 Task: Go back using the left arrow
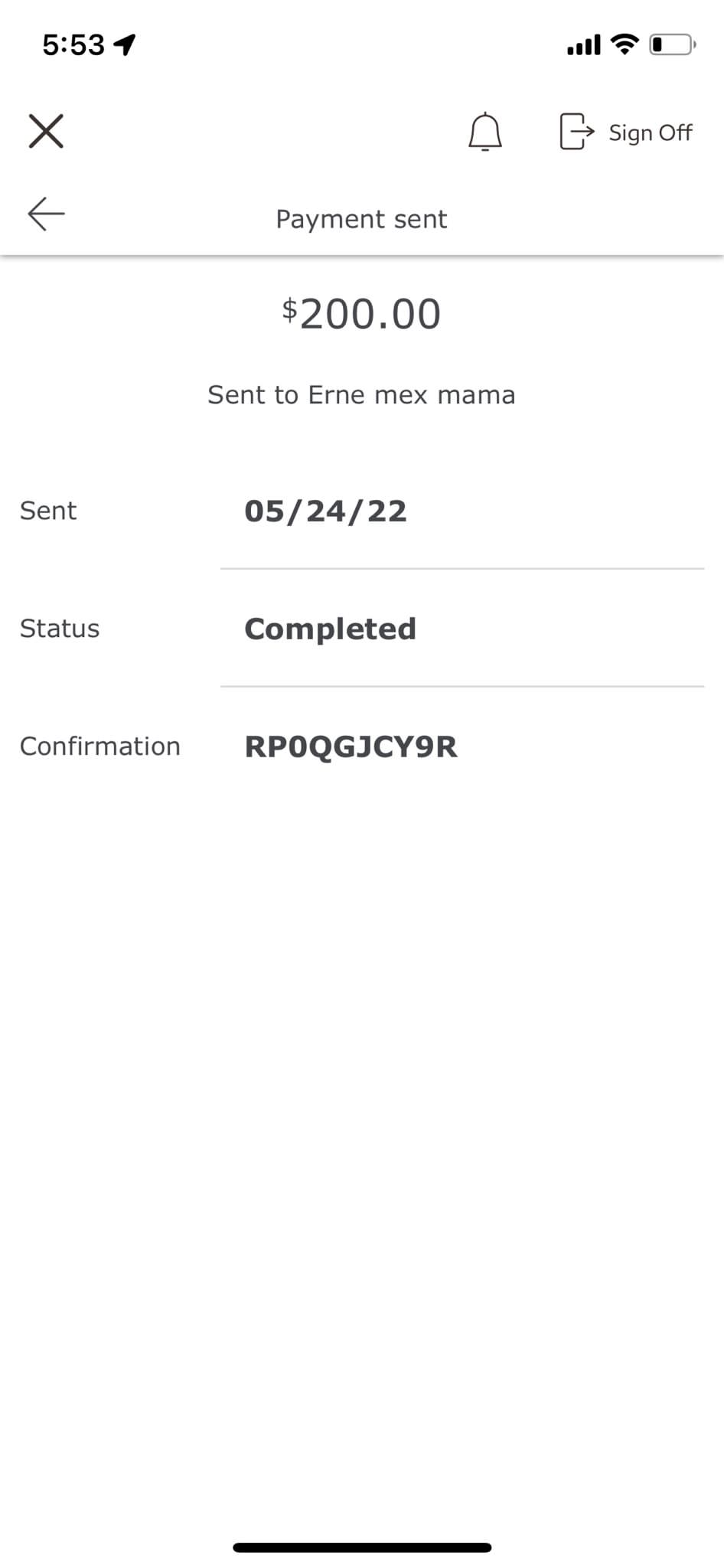click(46, 214)
